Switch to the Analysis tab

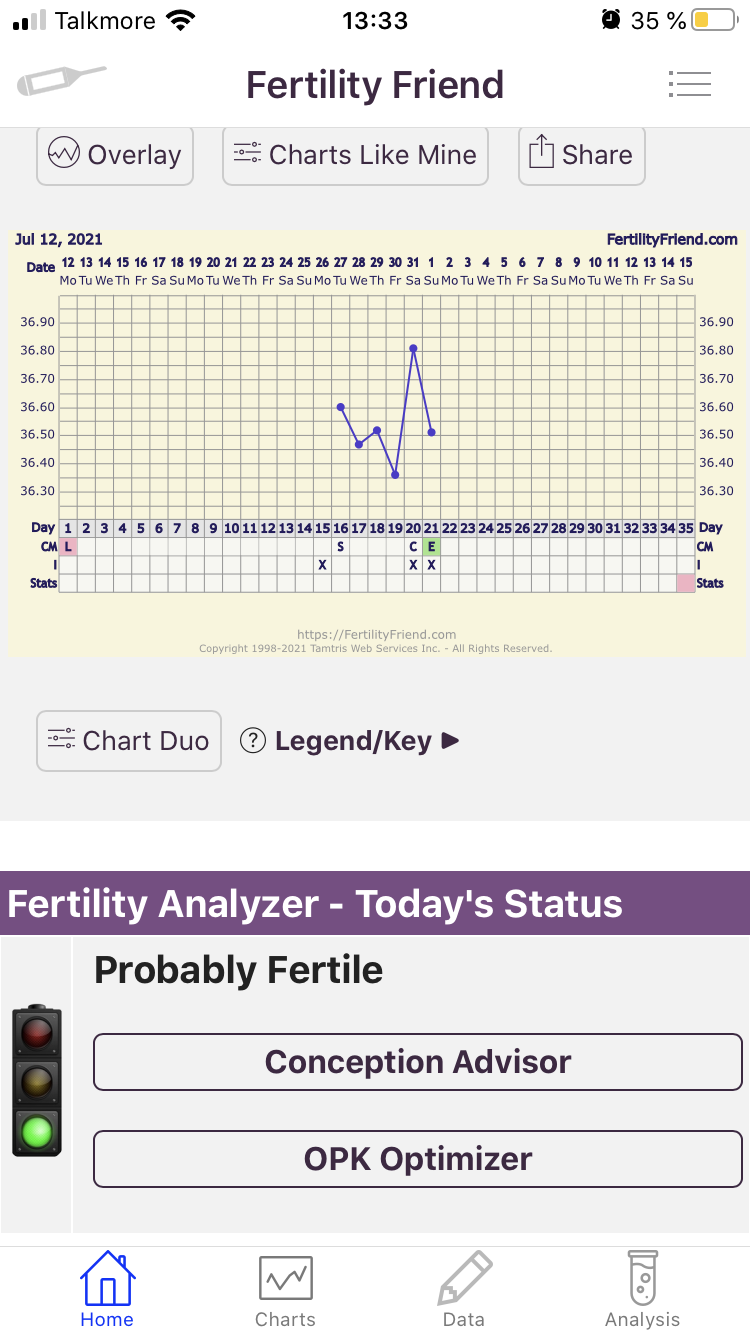[x=642, y=1290]
